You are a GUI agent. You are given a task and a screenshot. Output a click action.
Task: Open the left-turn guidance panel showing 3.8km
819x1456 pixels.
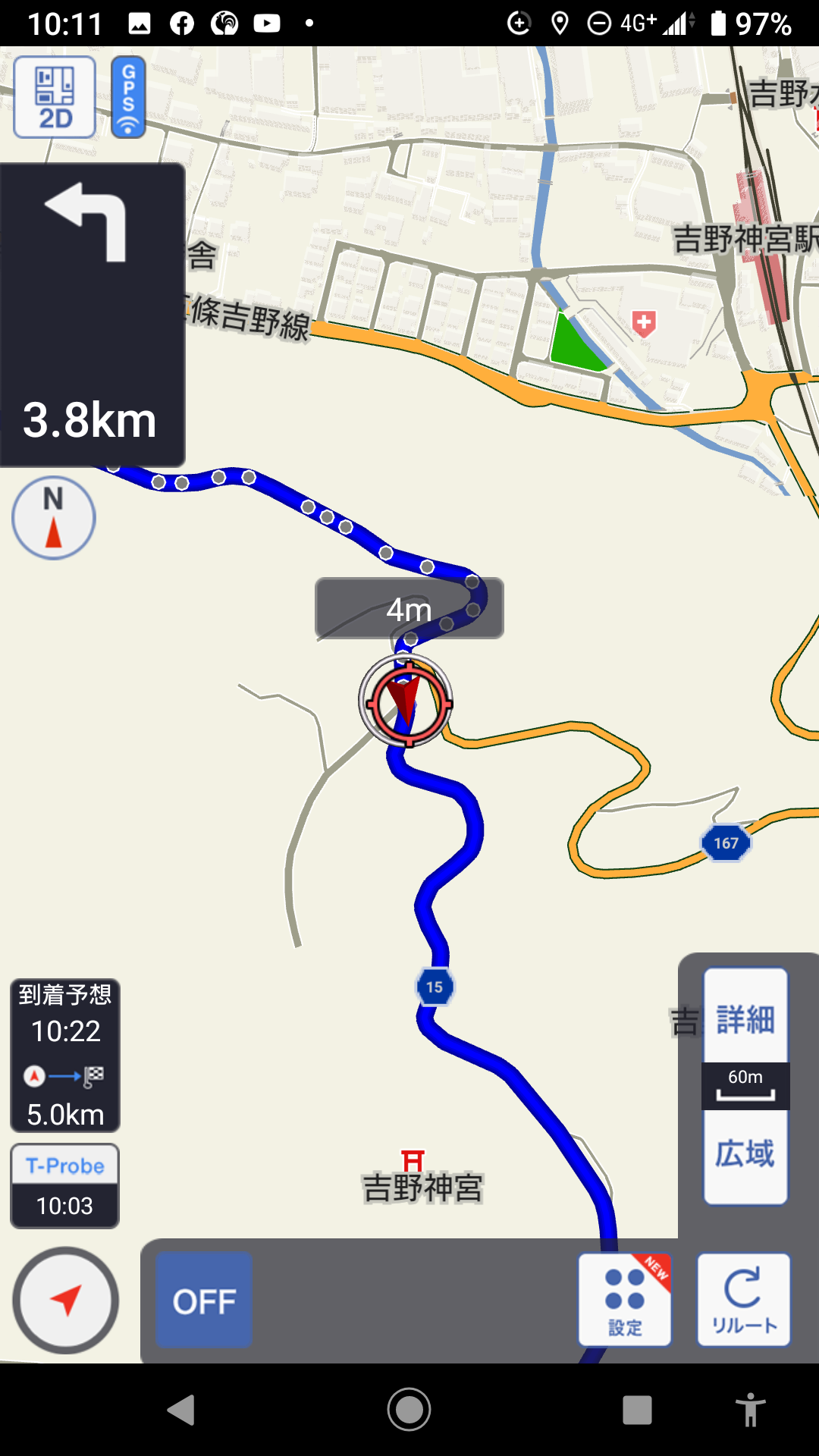93,315
